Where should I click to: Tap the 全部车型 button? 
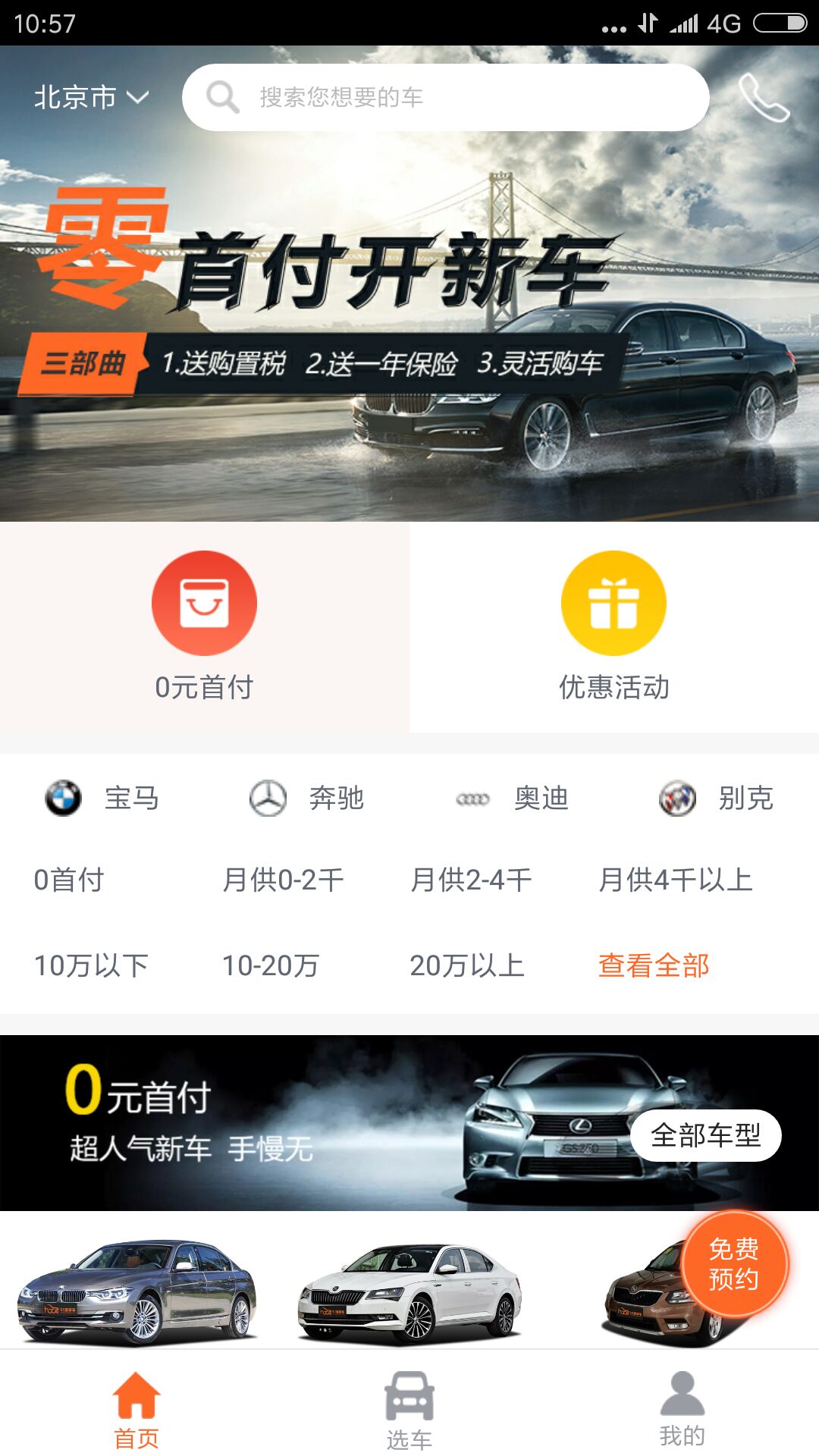705,1135
